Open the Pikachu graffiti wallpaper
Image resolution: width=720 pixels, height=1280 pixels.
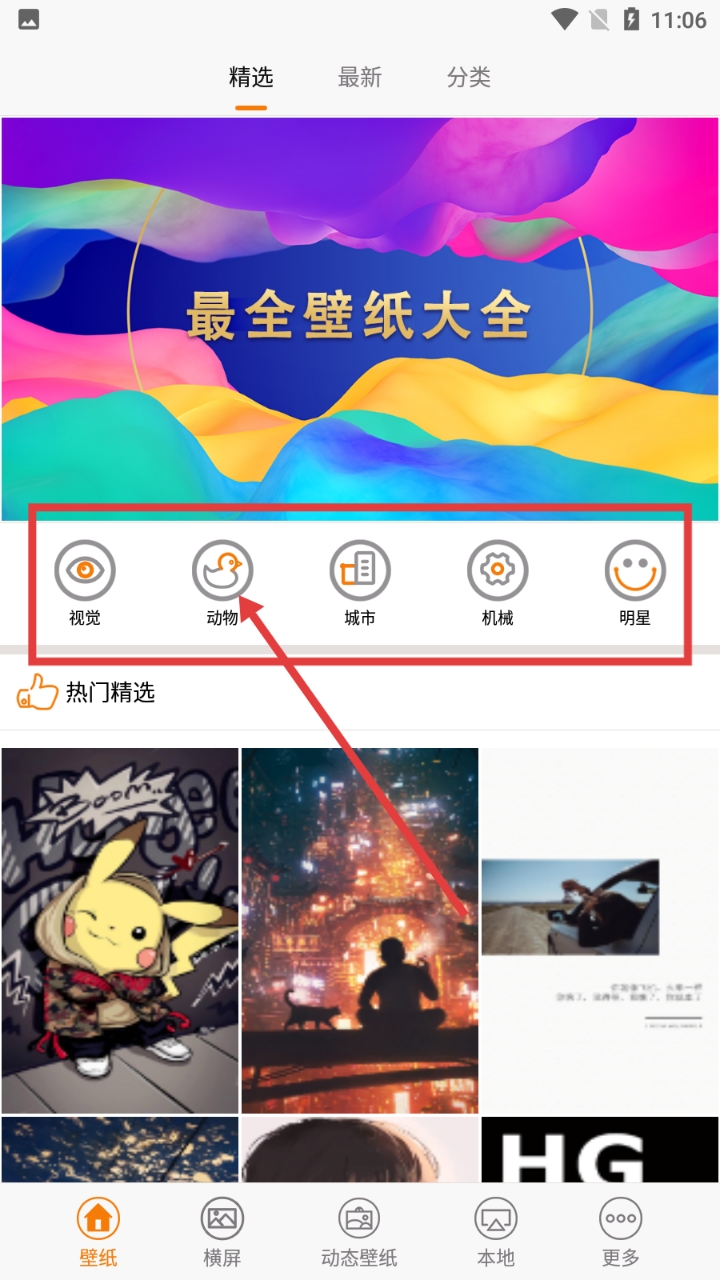click(x=120, y=930)
